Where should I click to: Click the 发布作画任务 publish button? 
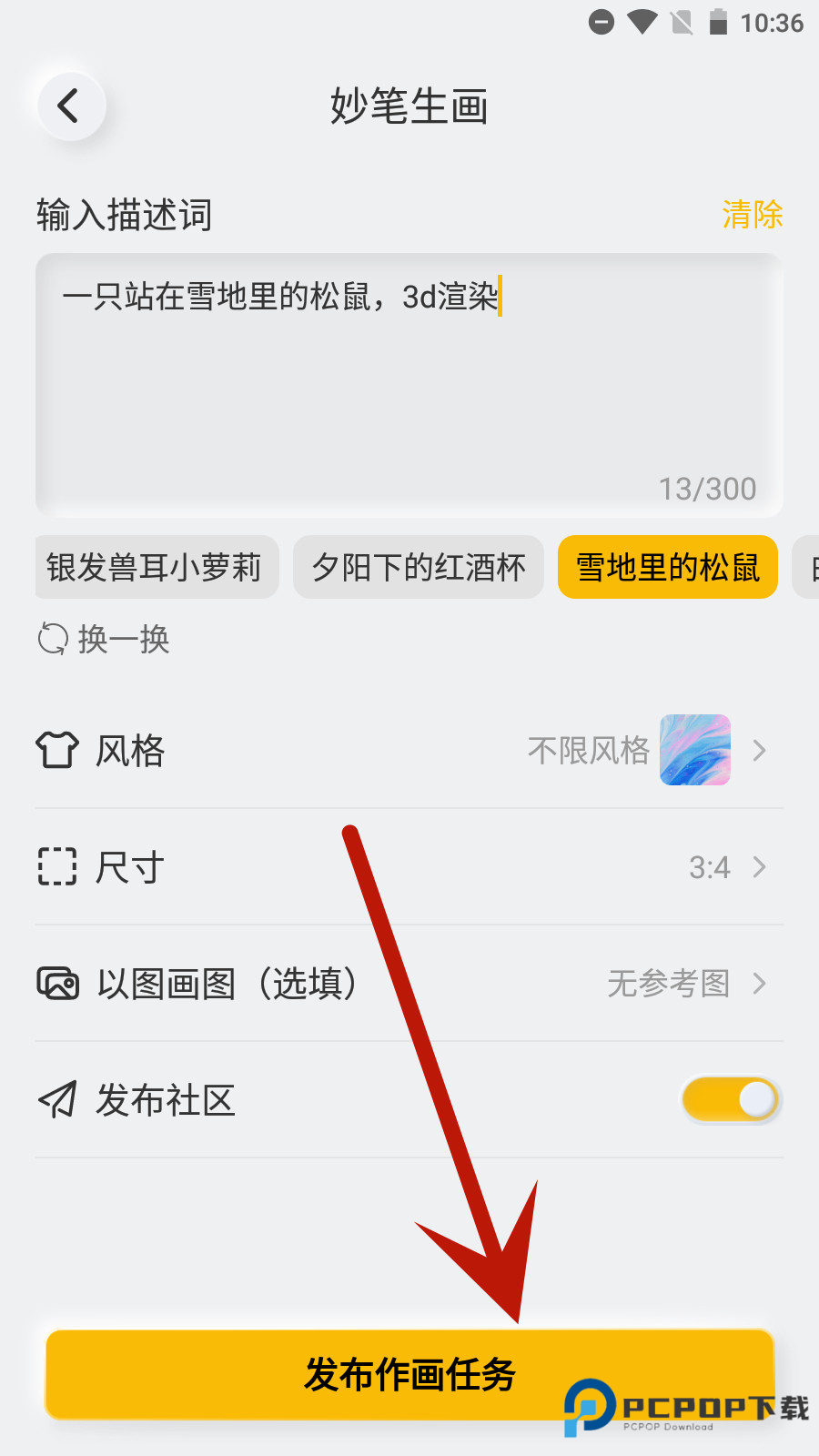pos(409,1374)
